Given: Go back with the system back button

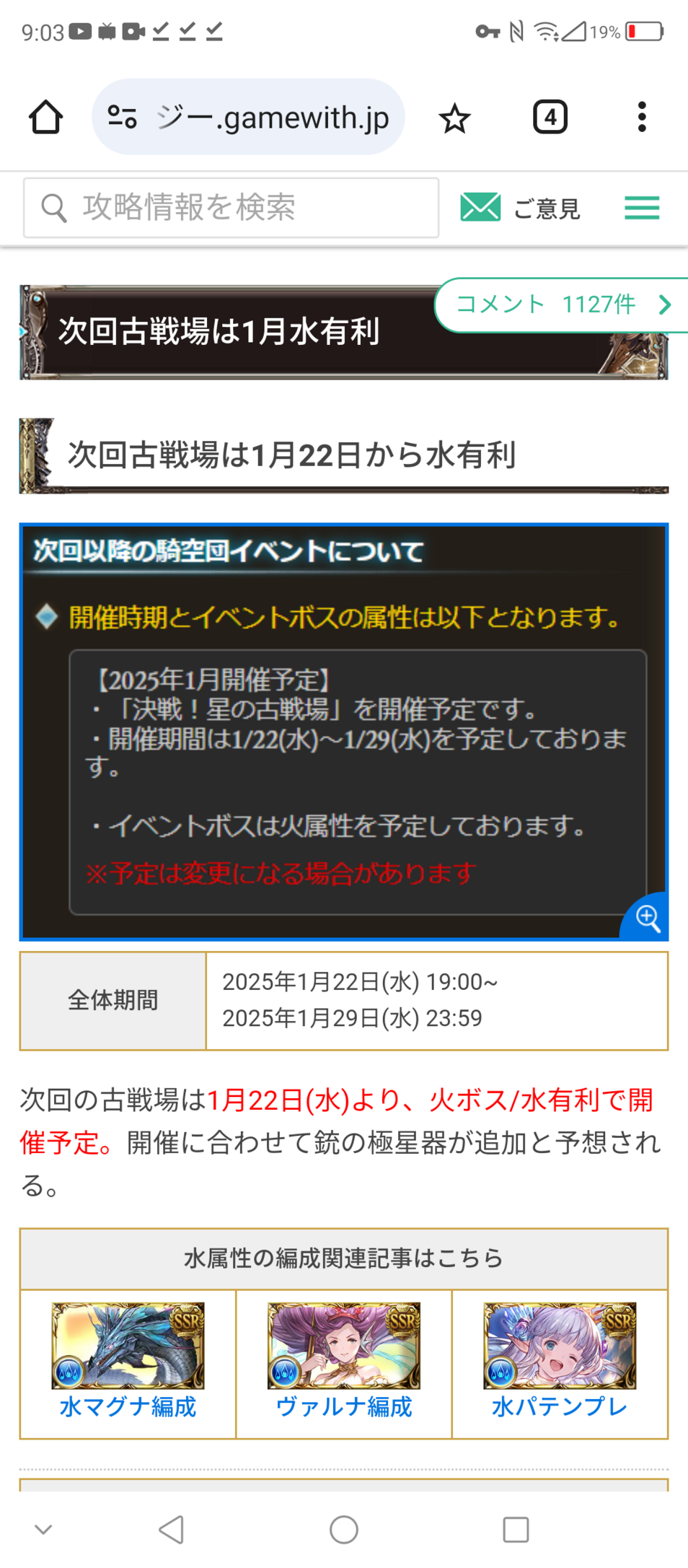Looking at the screenshot, I should tap(172, 1529).
